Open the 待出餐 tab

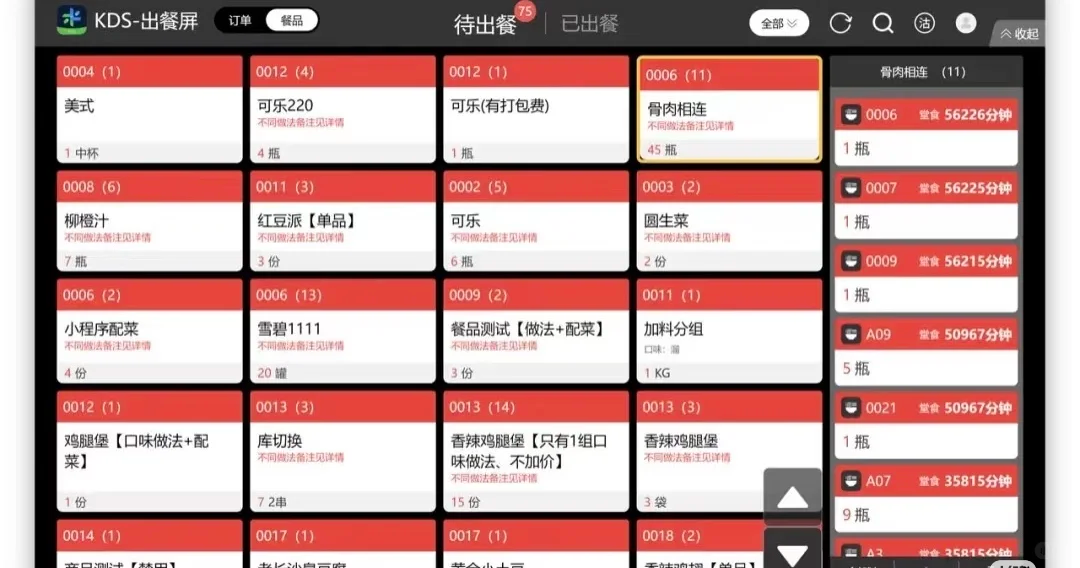point(486,24)
